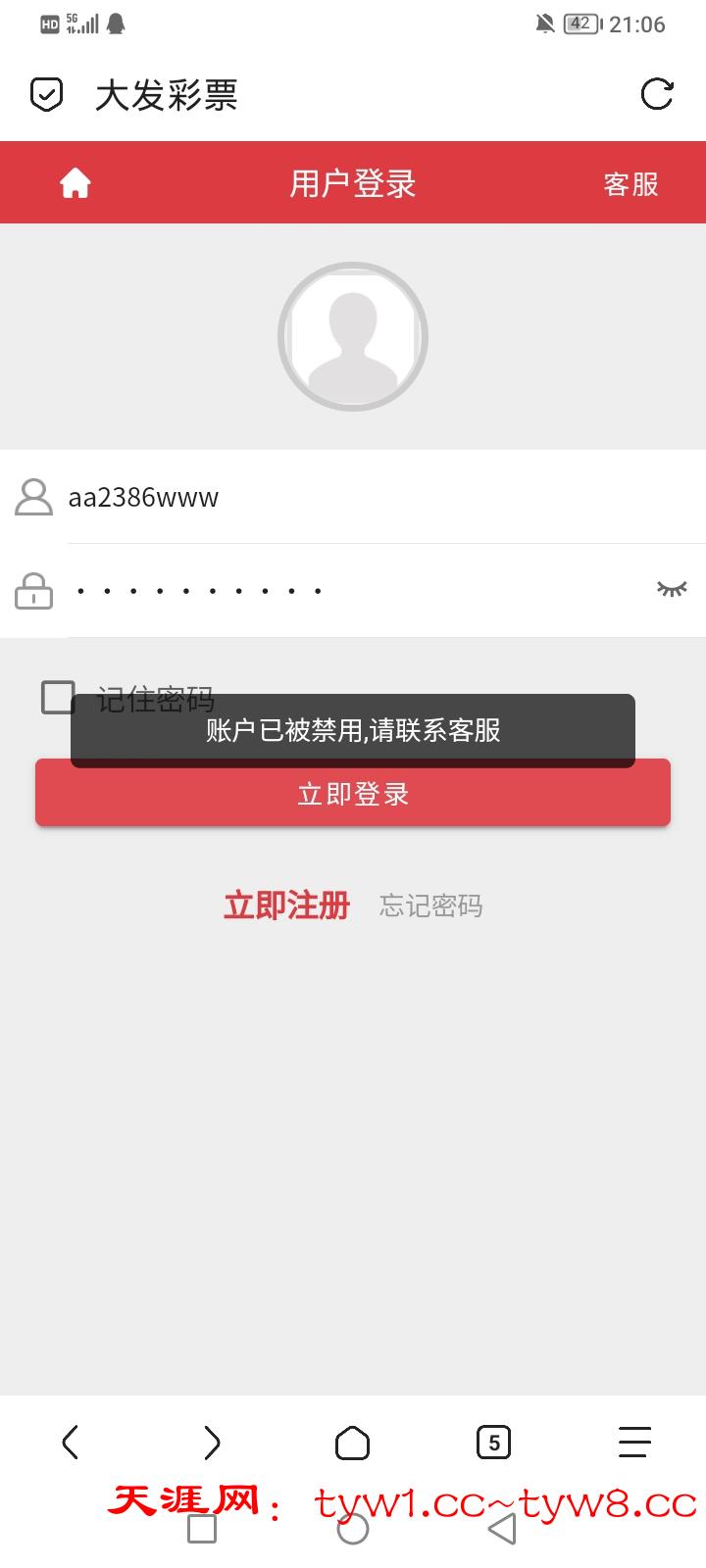View the 5 open tabs
706x1568 pixels.
tap(493, 1442)
